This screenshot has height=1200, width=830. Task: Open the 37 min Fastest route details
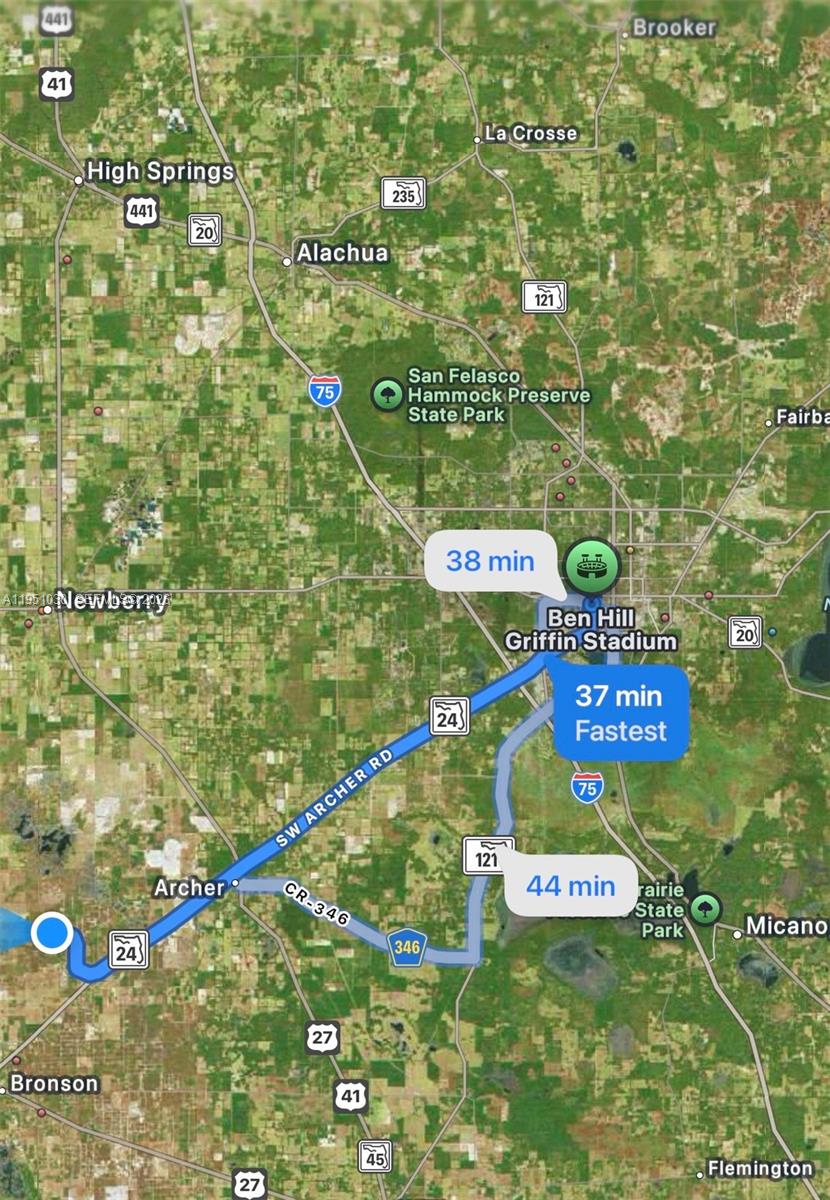pyautogui.click(x=621, y=713)
